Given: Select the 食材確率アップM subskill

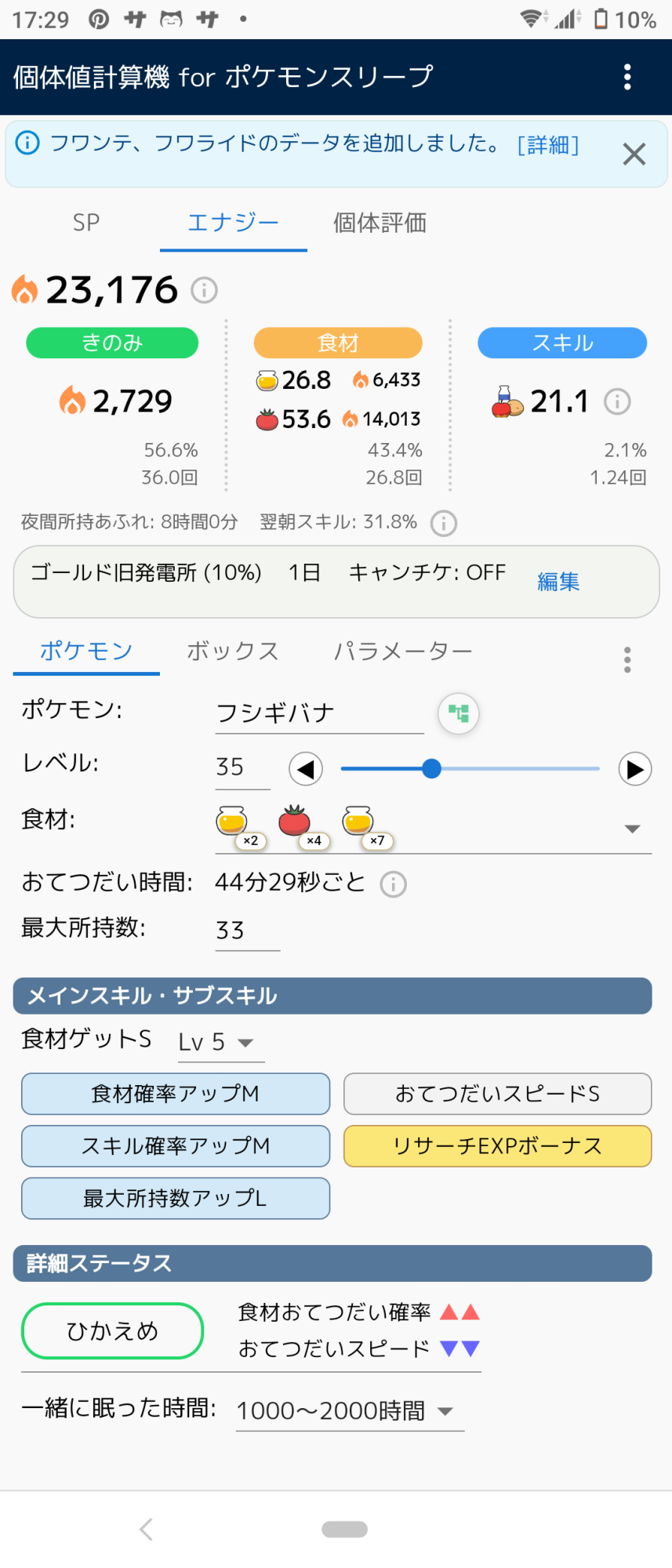Looking at the screenshot, I should (176, 1094).
